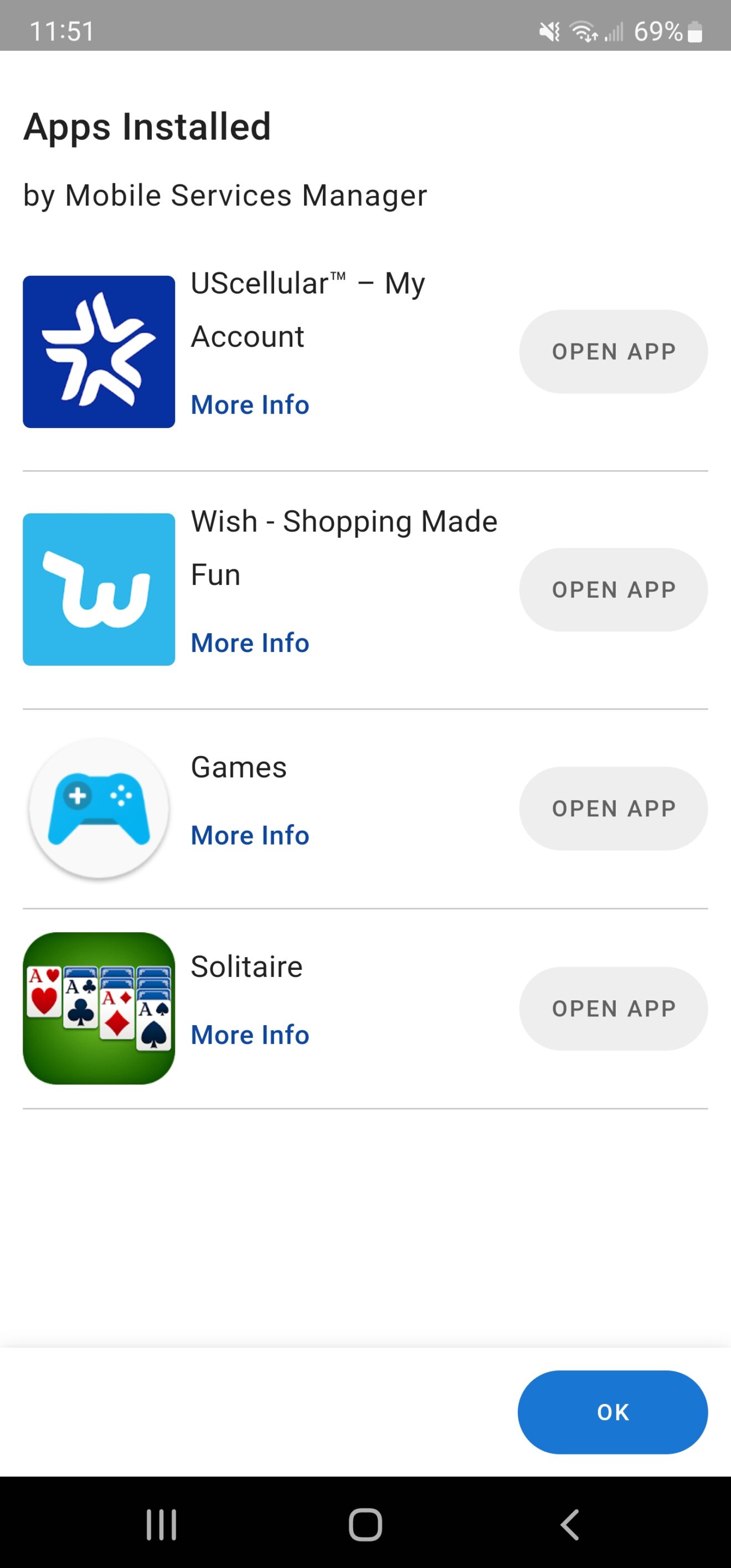Select the Games gamepad icon
The image size is (731, 1568).
pyautogui.click(x=99, y=808)
